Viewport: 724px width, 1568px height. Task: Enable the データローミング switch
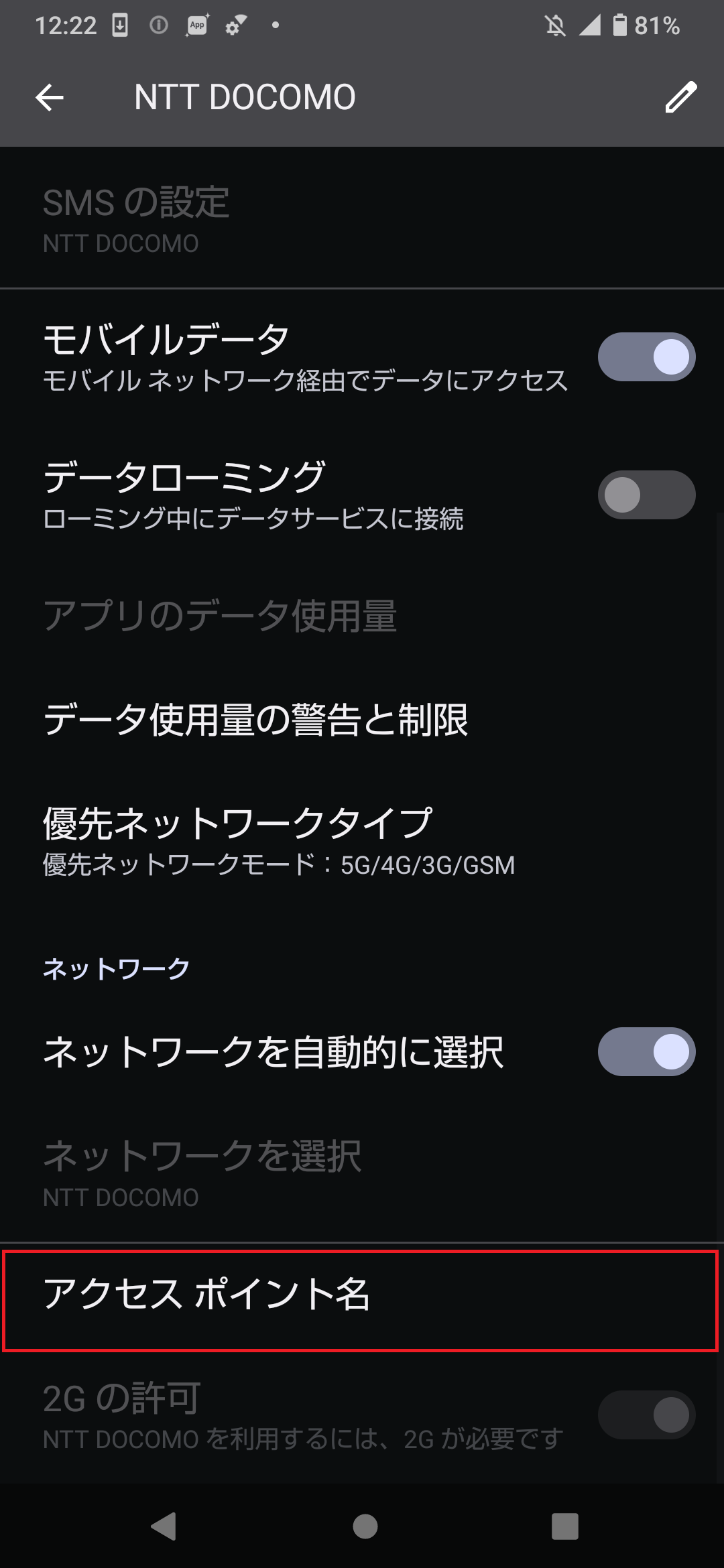coord(646,495)
